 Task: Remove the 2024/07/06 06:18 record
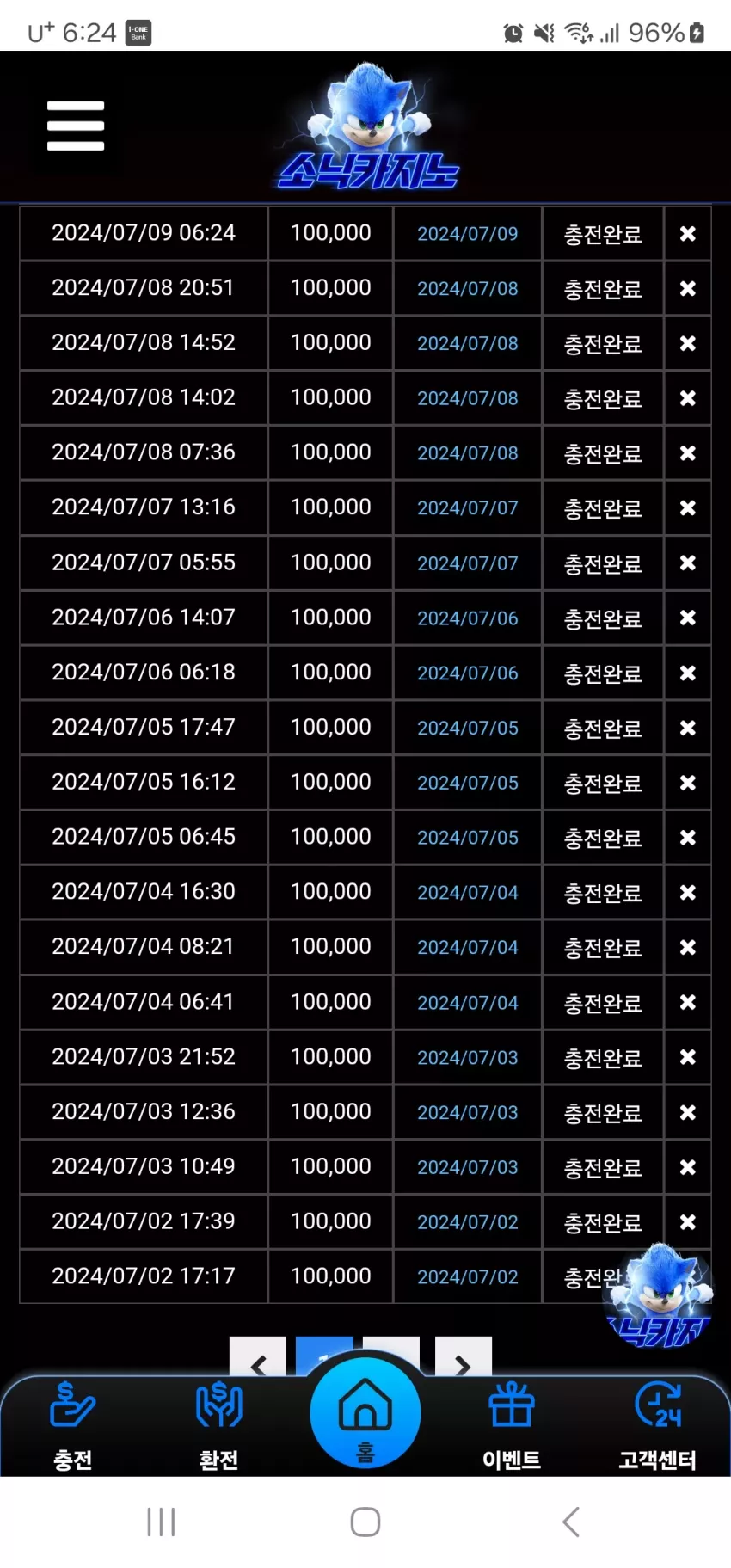point(687,673)
